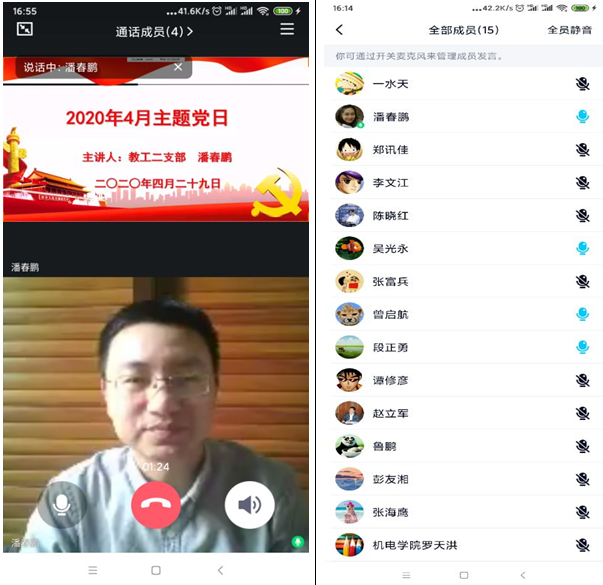Image resolution: width=603 pixels, height=585 pixels.
Task: Dismiss the 说话中 潘春鹏 banner
Action: [178, 67]
